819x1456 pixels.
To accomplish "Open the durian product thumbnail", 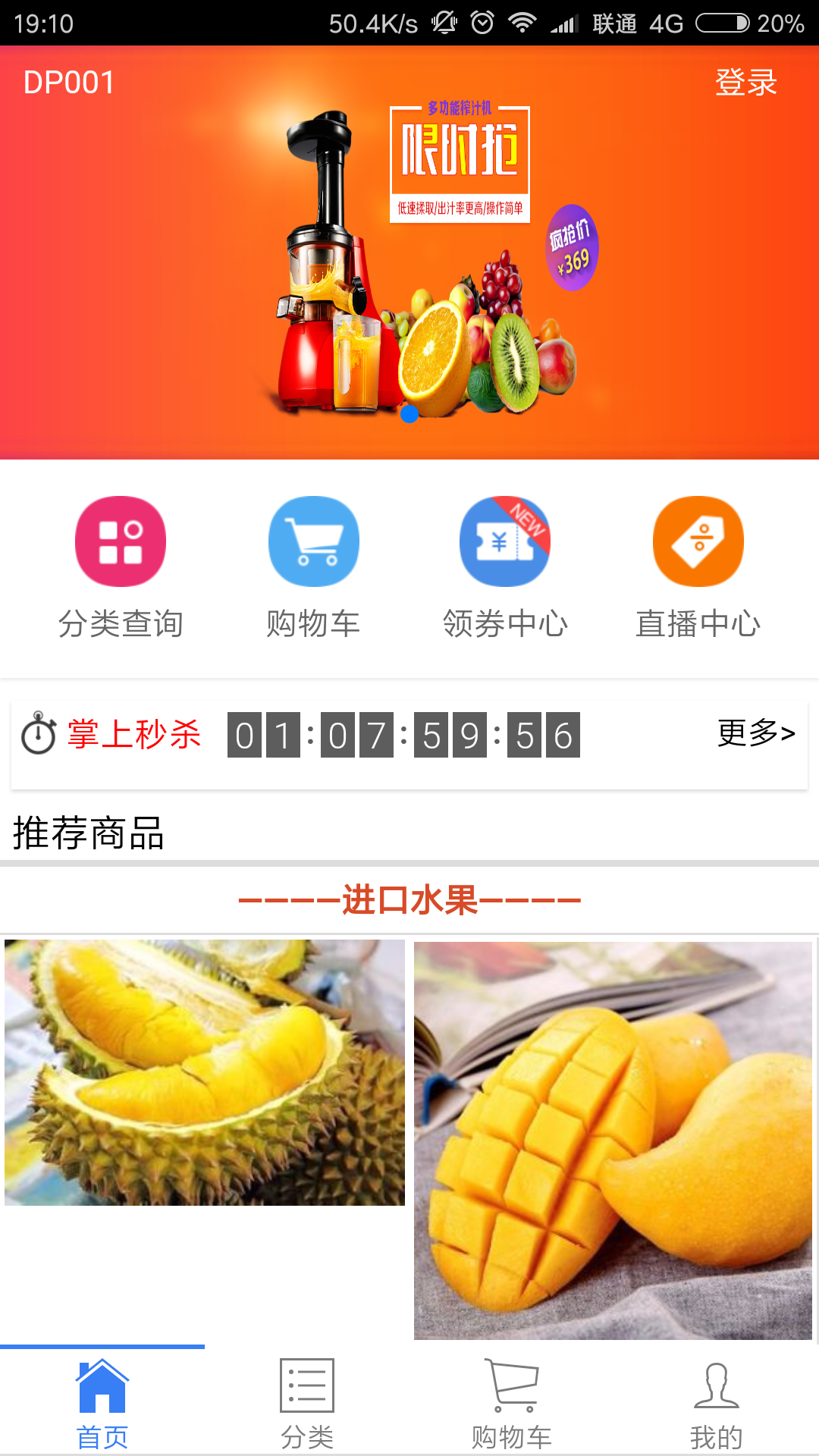I will [205, 1077].
